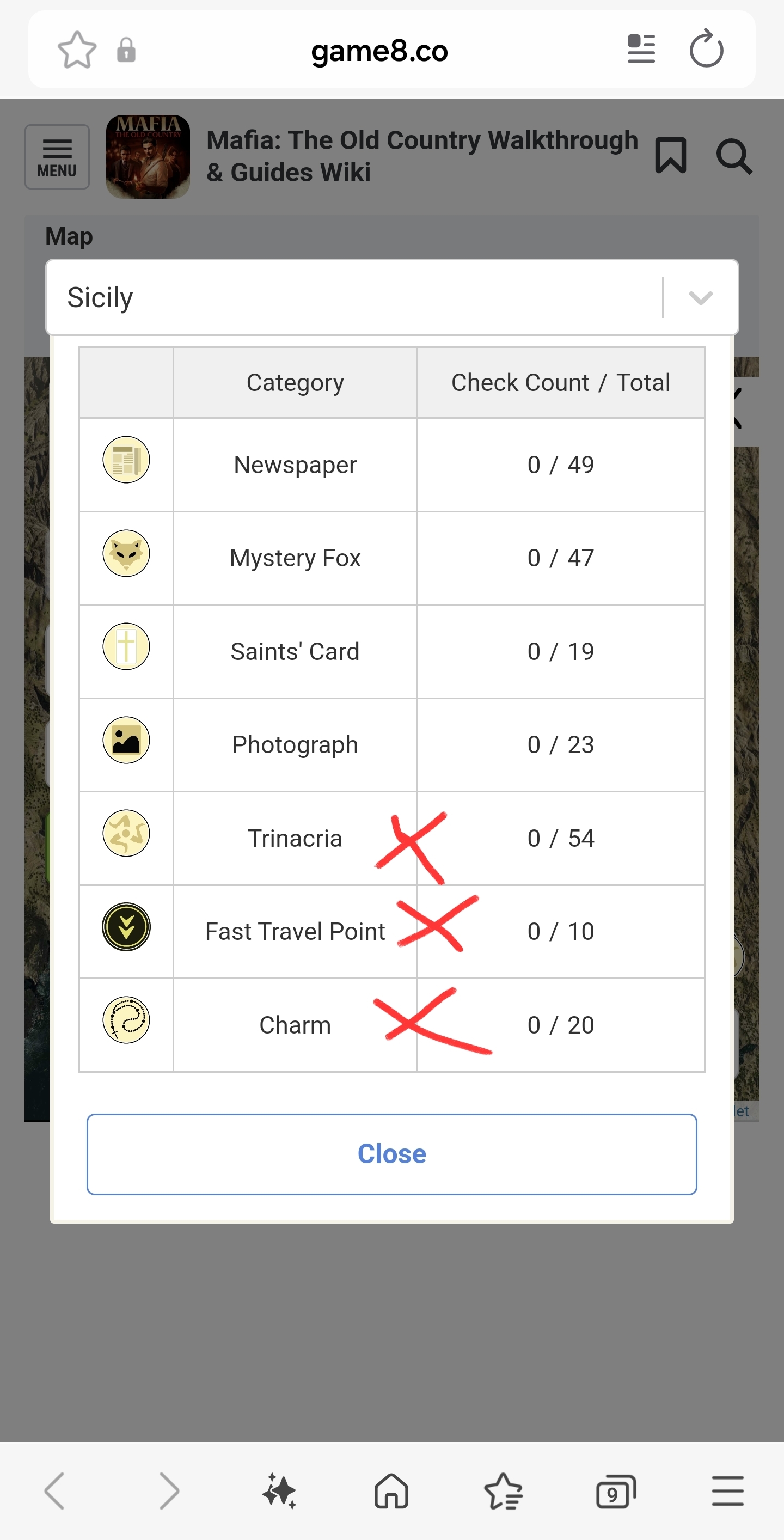Open browser AI assistant sparkle

tap(279, 1491)
